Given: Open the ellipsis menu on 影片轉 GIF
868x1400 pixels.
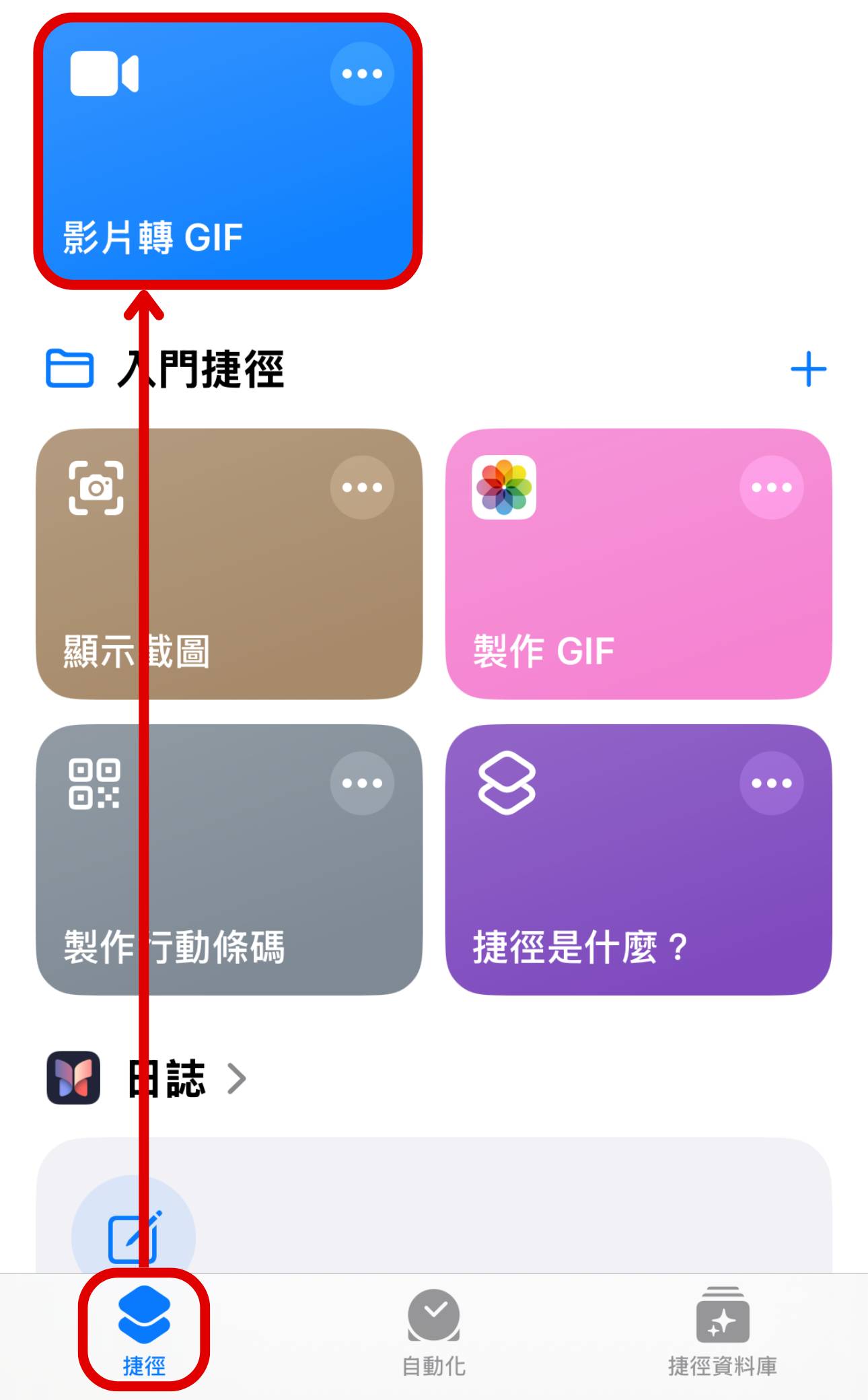Looking at the screenshot, I should pyautogui.click(x=361, y=74).
